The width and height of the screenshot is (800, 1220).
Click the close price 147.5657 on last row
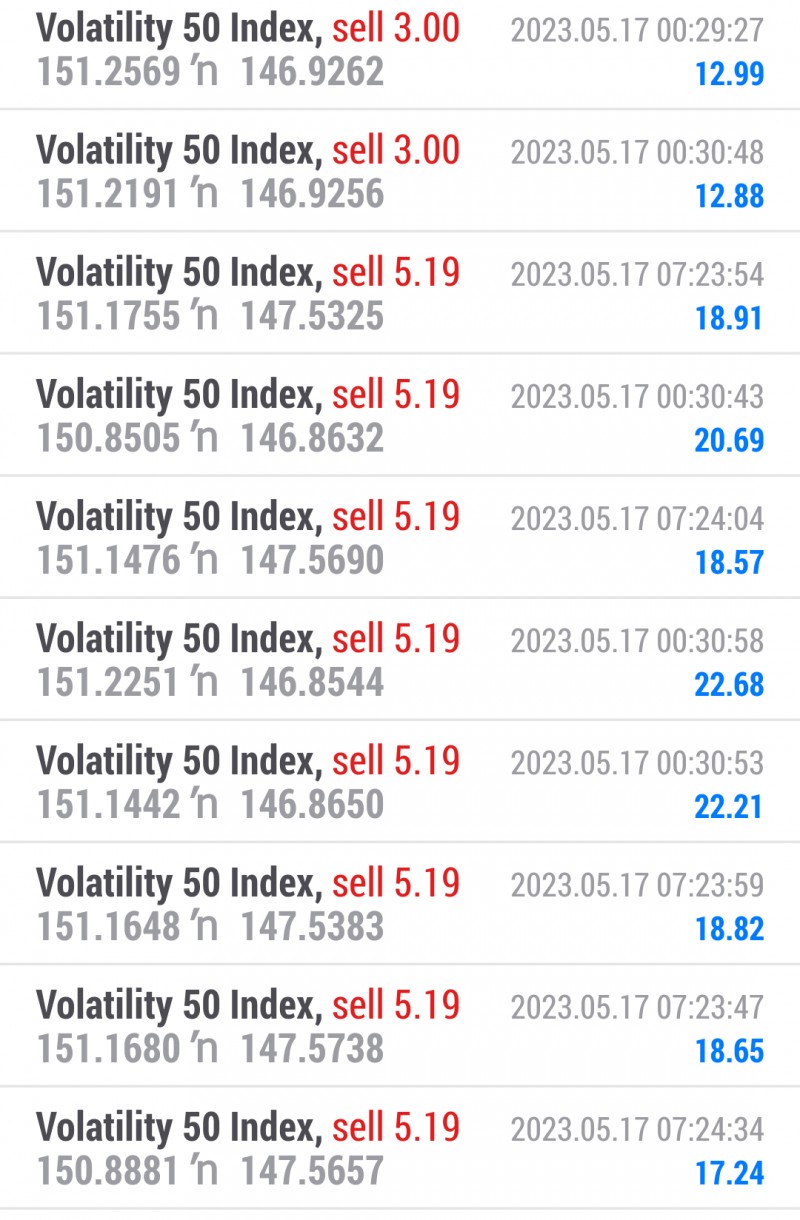coord(310,1168)
